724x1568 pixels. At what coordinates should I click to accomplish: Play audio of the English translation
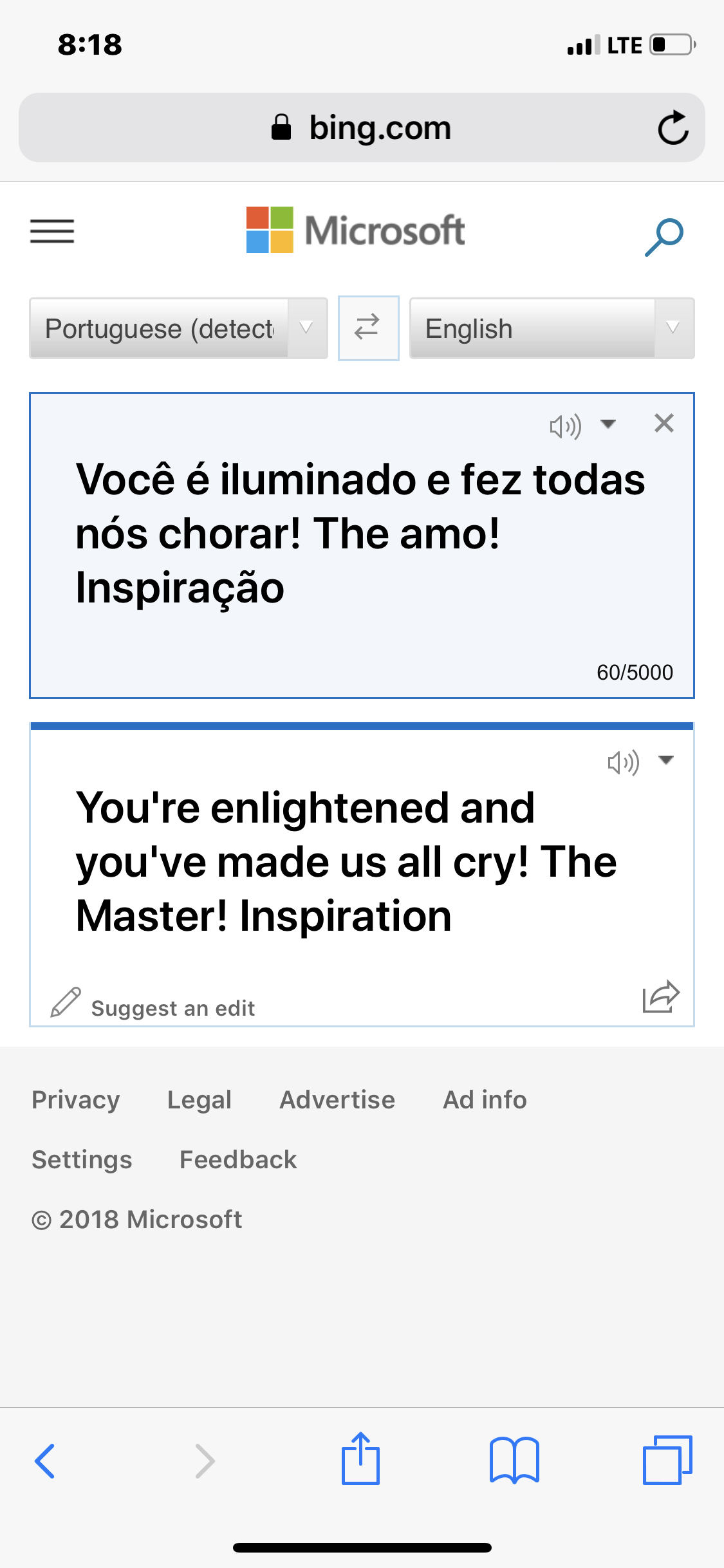[623, 762]
